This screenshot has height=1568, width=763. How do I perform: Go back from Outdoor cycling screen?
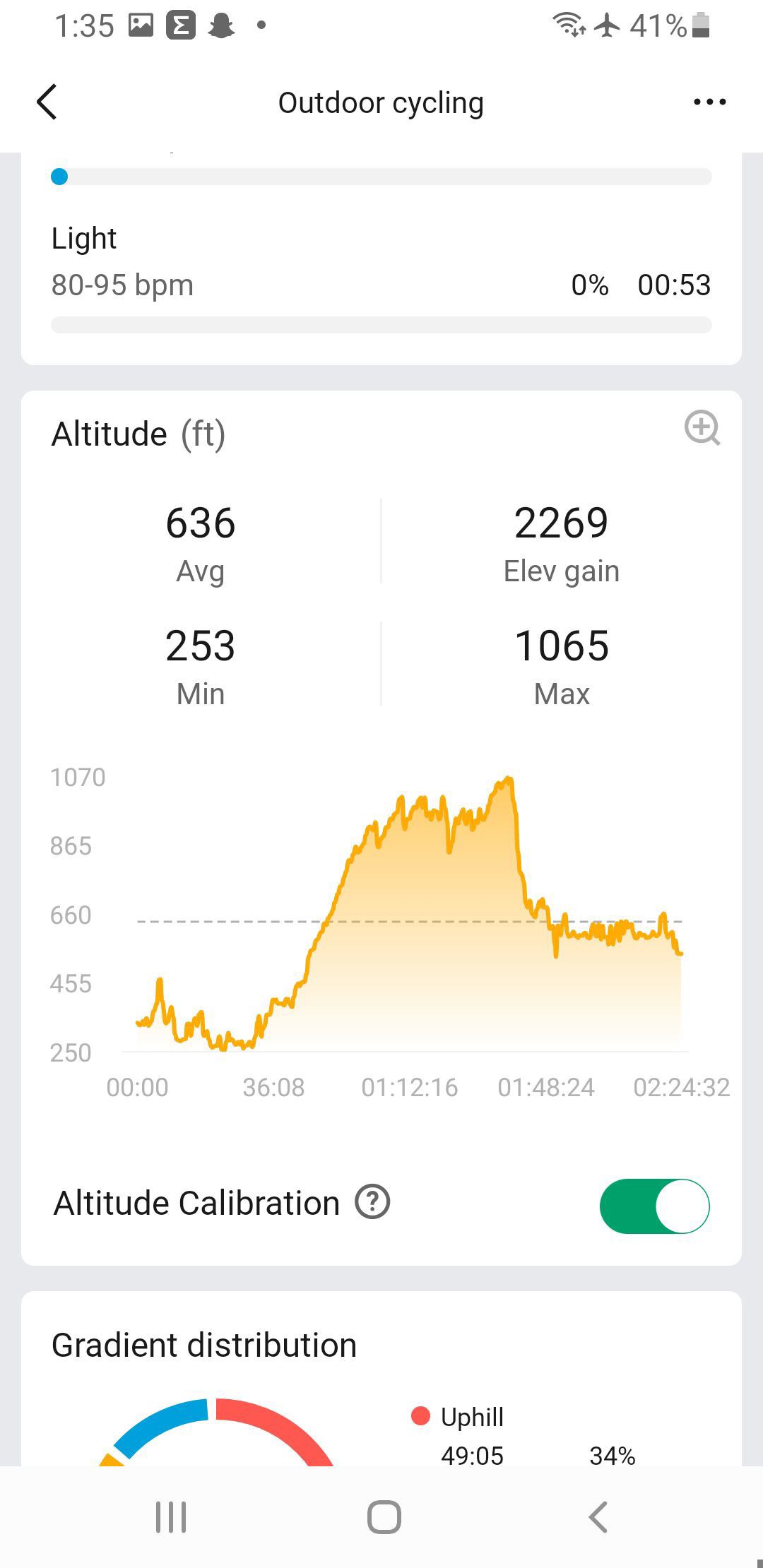47,102
